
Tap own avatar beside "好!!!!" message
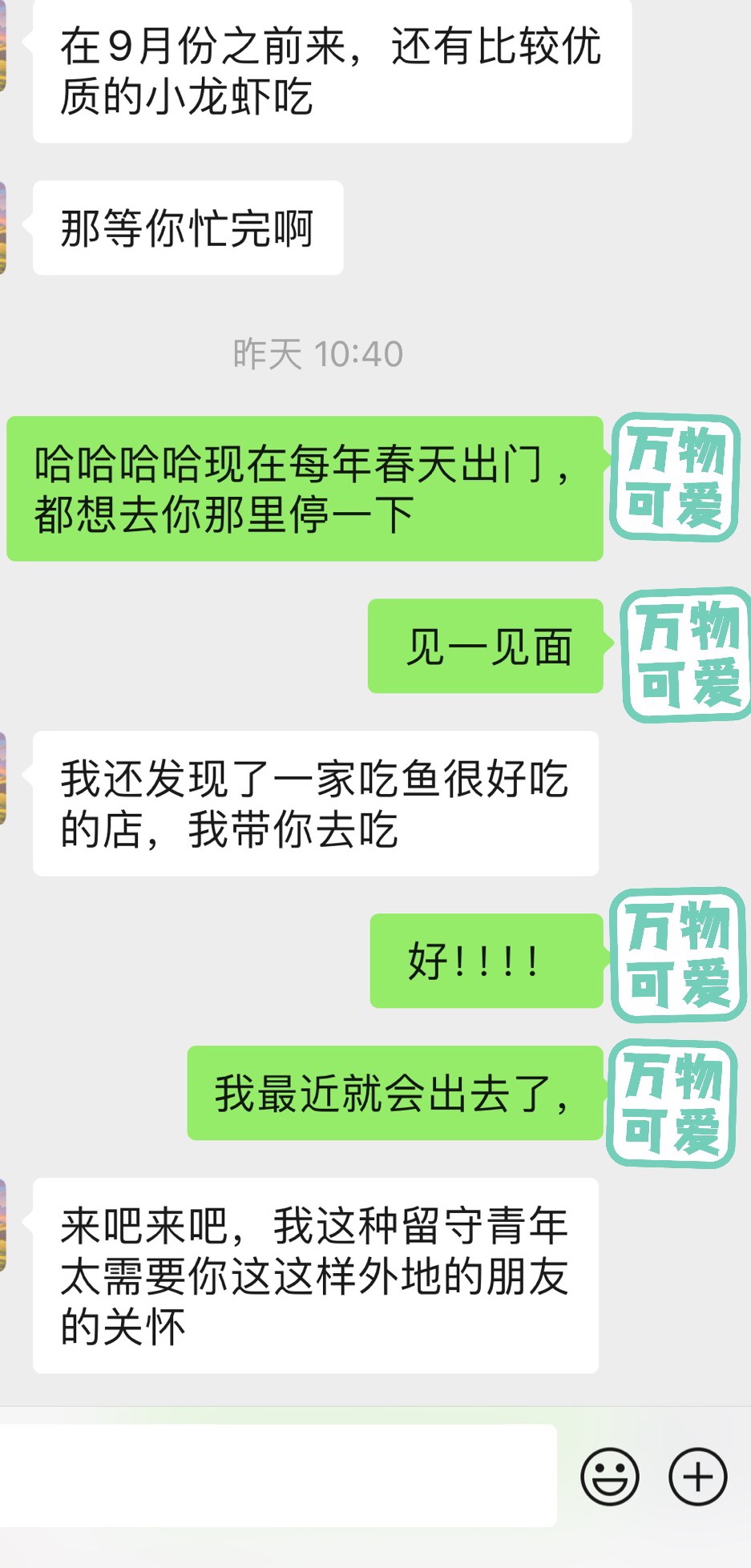(x=678, y=955)
